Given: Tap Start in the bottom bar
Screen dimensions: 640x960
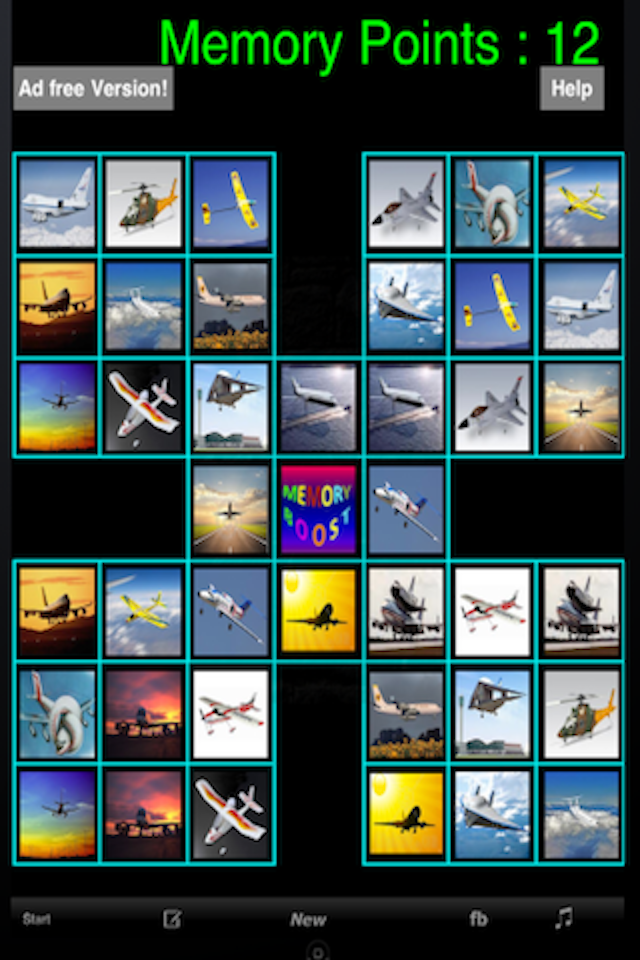Looking at the screenshot, I should 37,918.
